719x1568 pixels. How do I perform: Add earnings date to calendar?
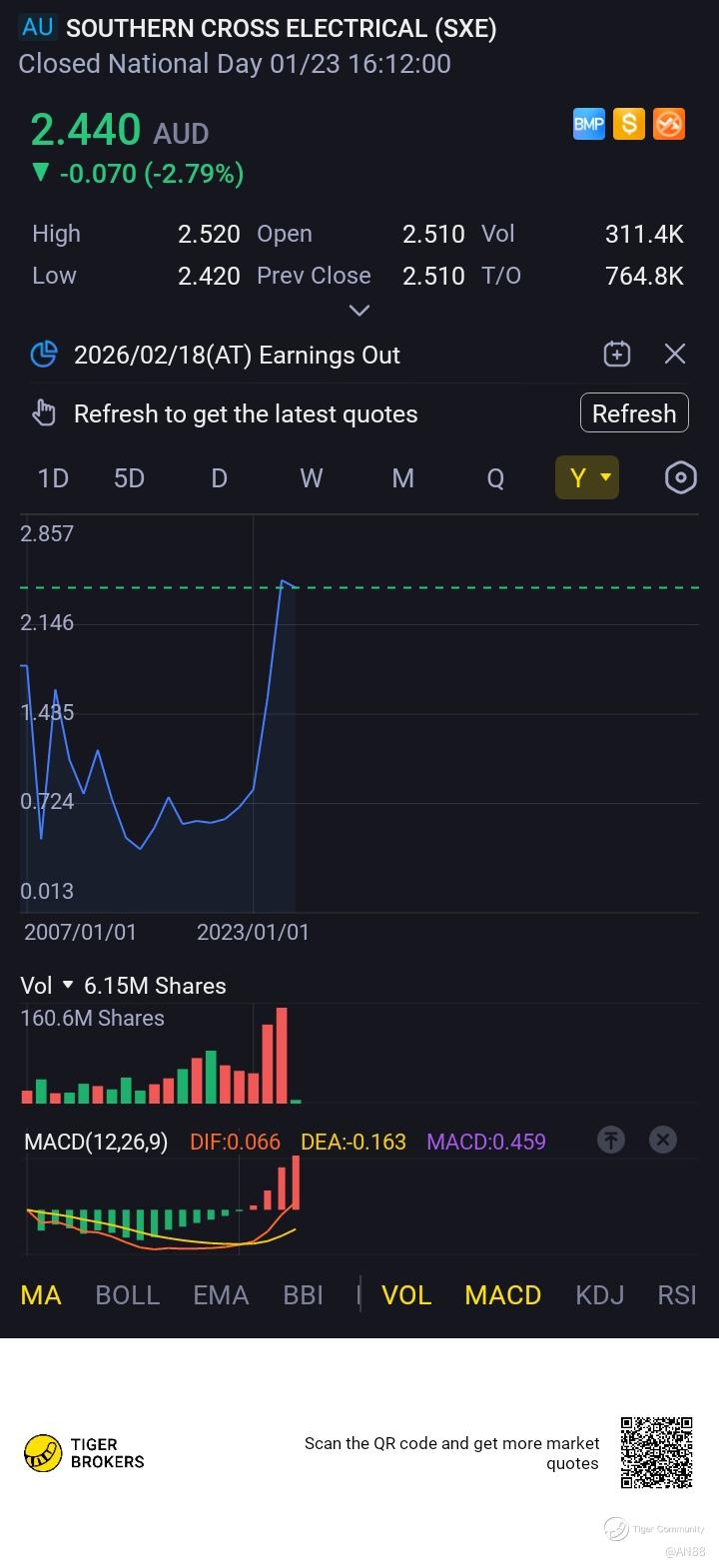coord(617,354)
